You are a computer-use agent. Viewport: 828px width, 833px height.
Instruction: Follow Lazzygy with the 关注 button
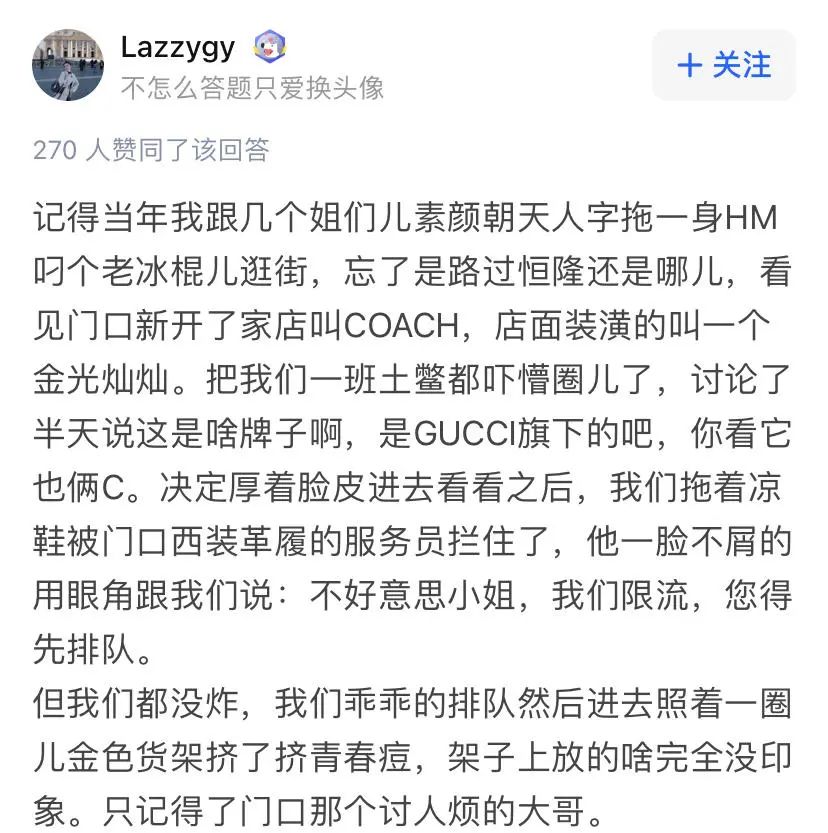pos(724,65)
